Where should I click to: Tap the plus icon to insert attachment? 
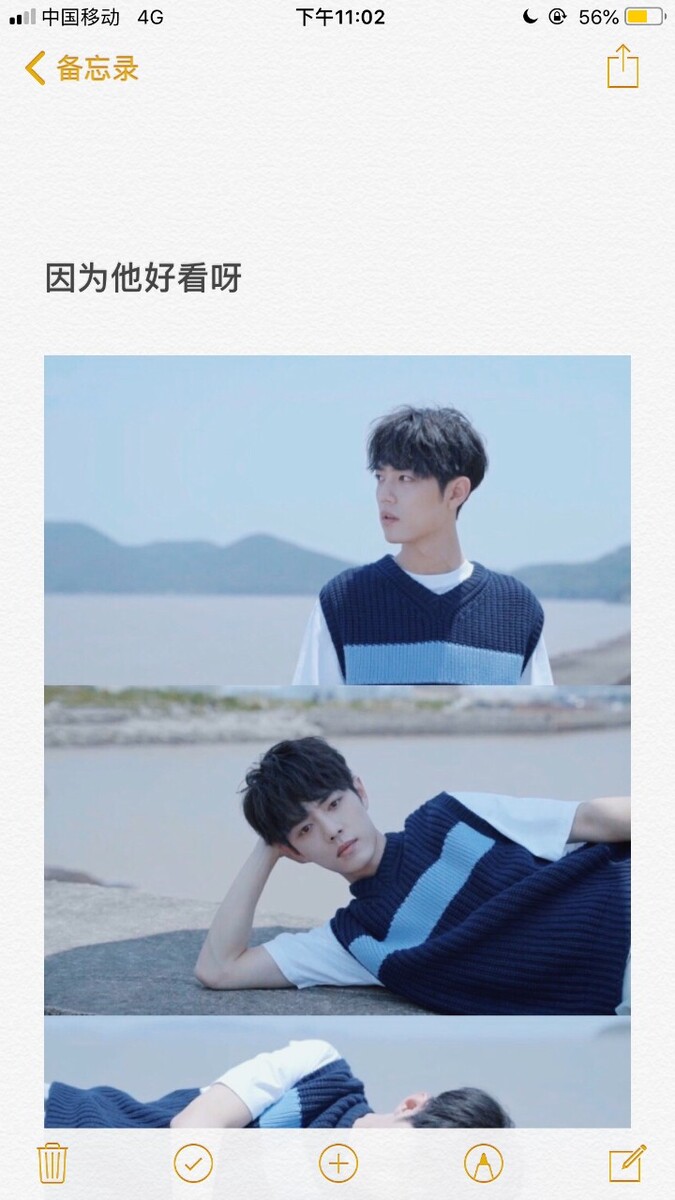coord(338,1163)
